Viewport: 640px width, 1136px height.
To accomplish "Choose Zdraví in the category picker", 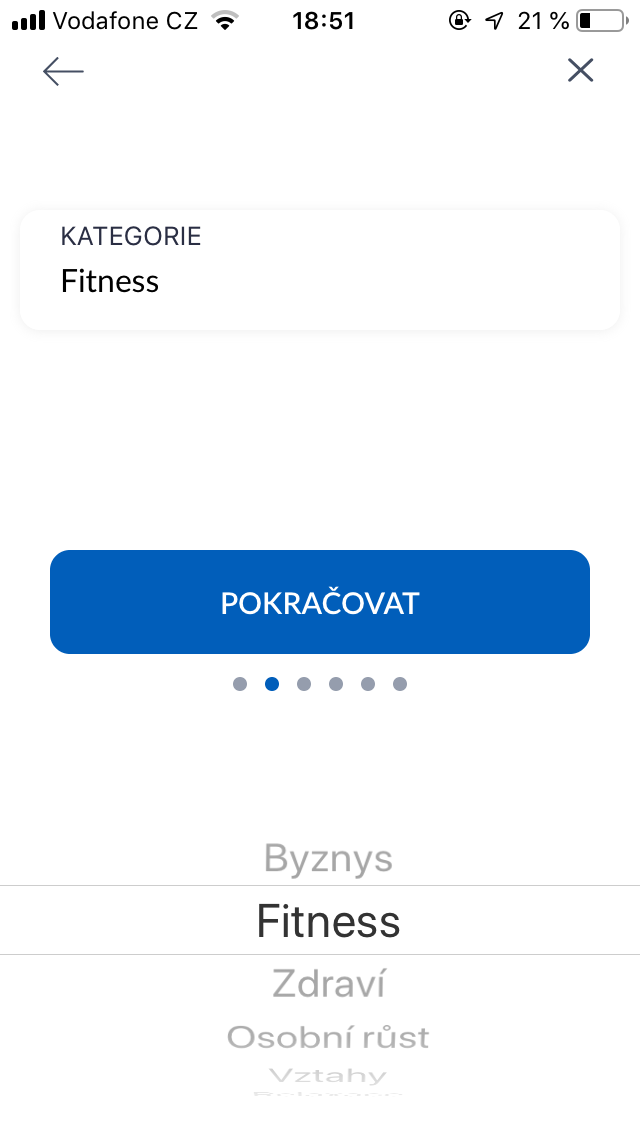I will tap(328, 984).
